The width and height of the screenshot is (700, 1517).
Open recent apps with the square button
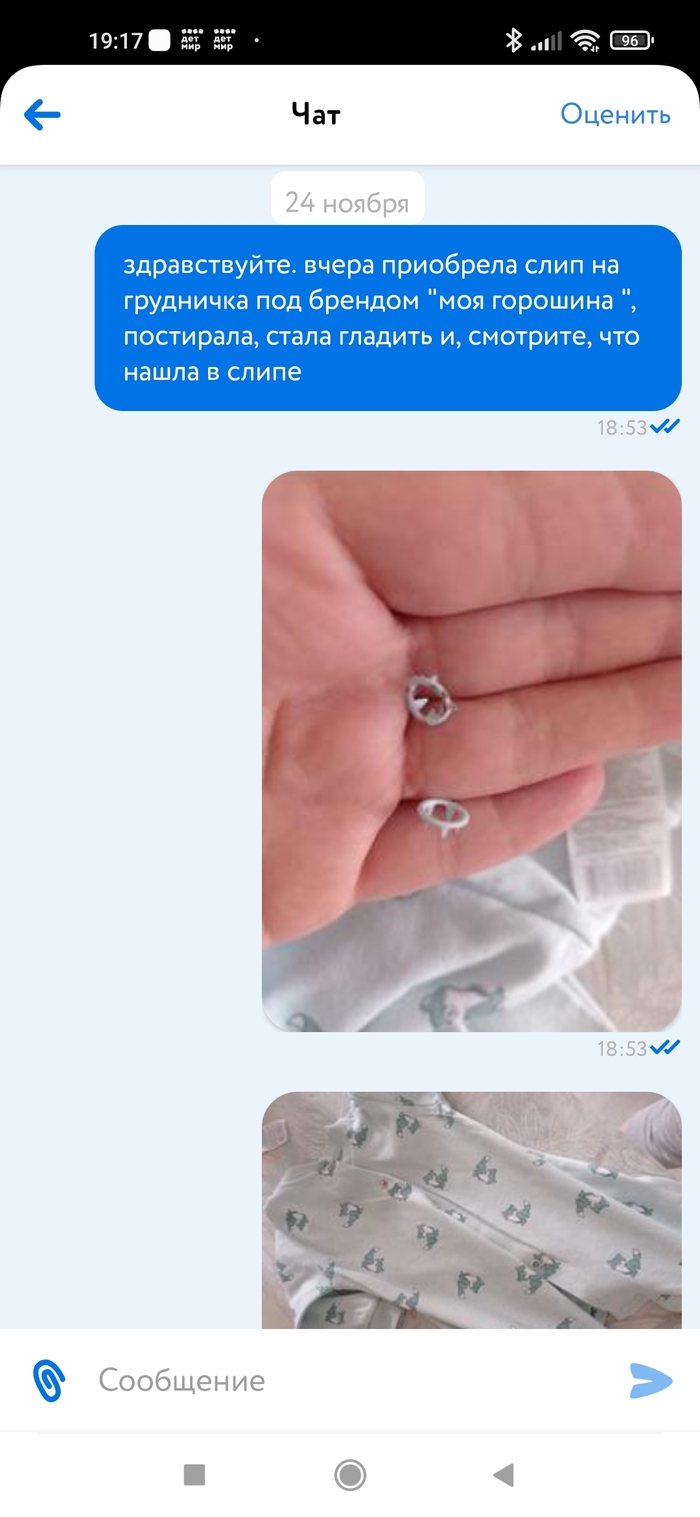point(194,1474)
